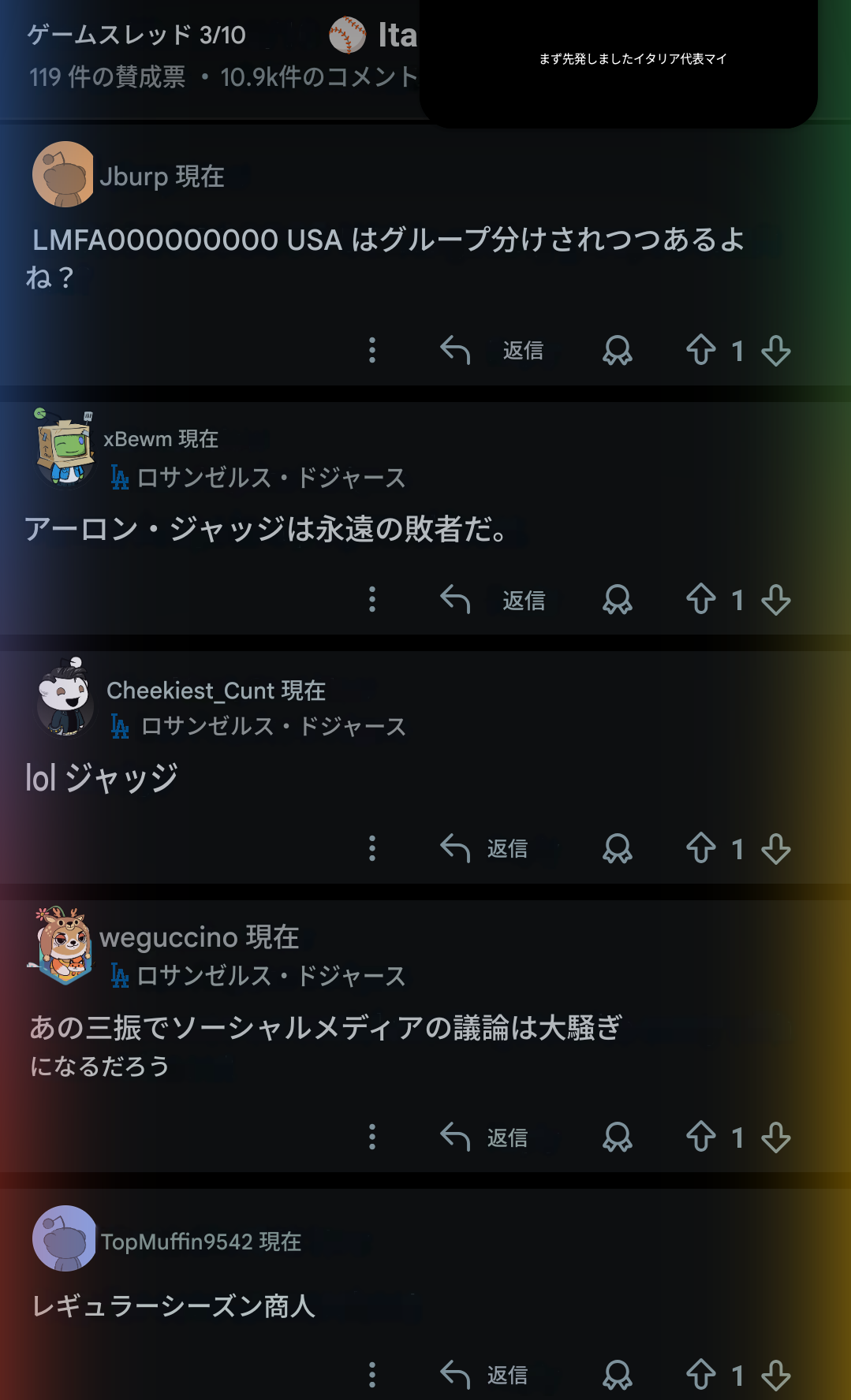
Task: Open overflow menu on Jburp's comment
Action: pyautogui.click(x=372, y=350)
